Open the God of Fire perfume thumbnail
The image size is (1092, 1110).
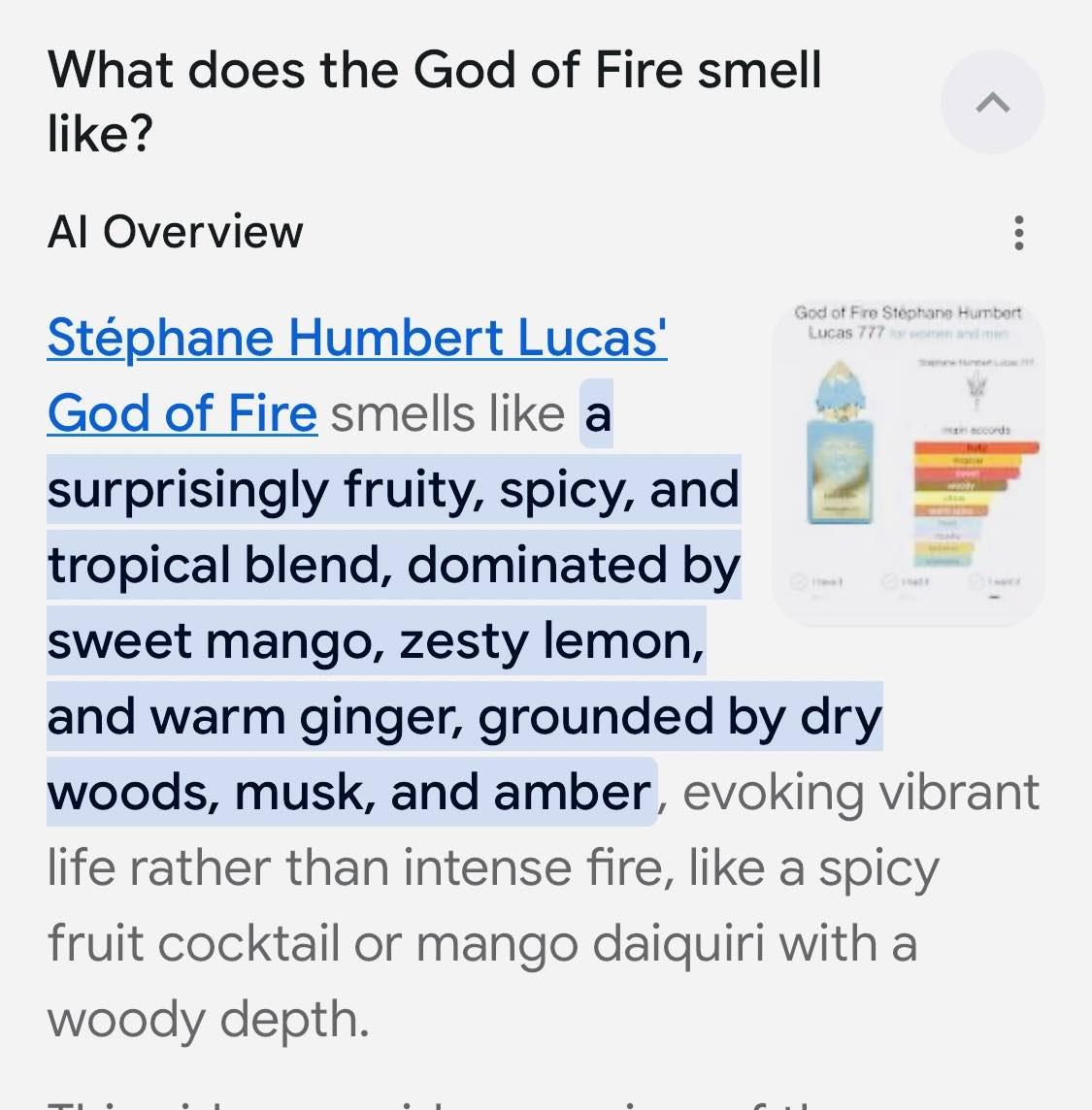point(908,457)
